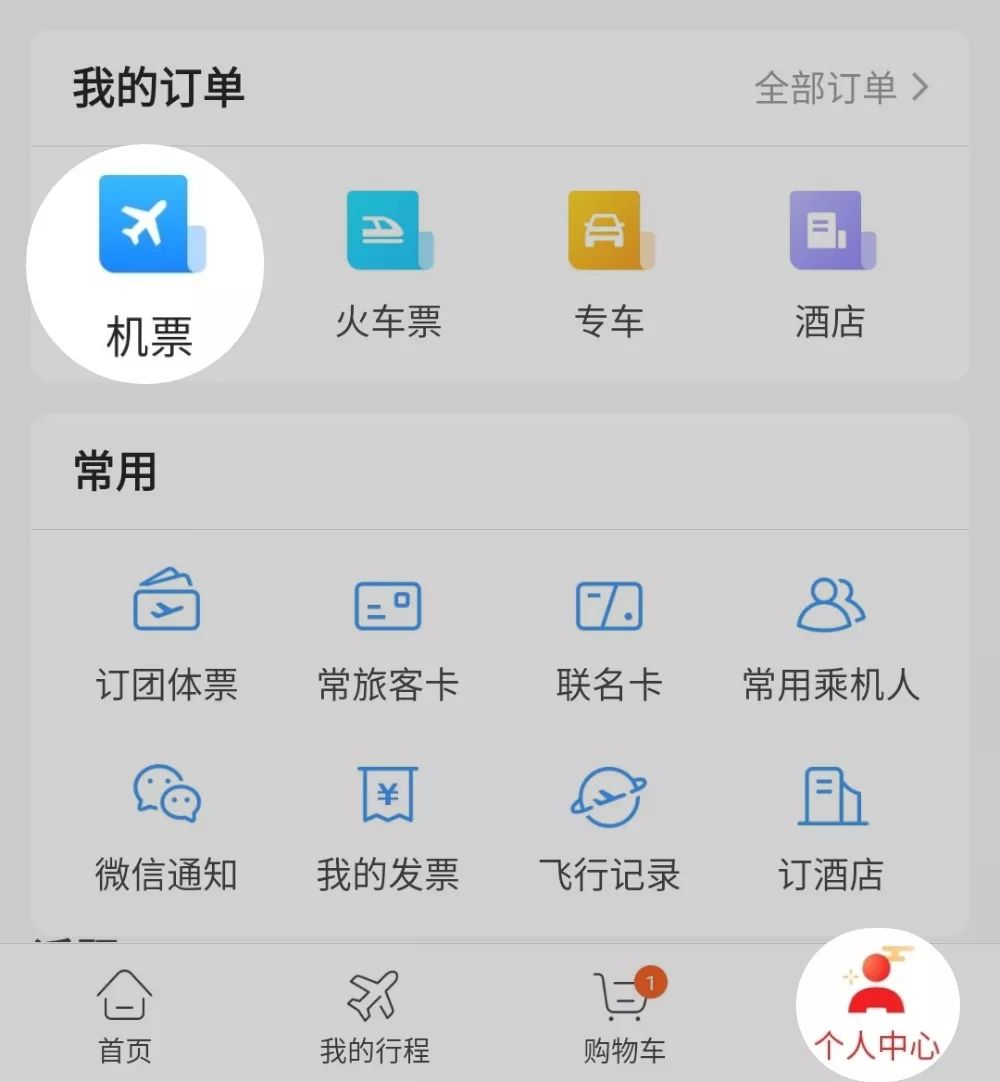View 火车票 train ticket orders
The image size is (1000, 1082).
388,262
